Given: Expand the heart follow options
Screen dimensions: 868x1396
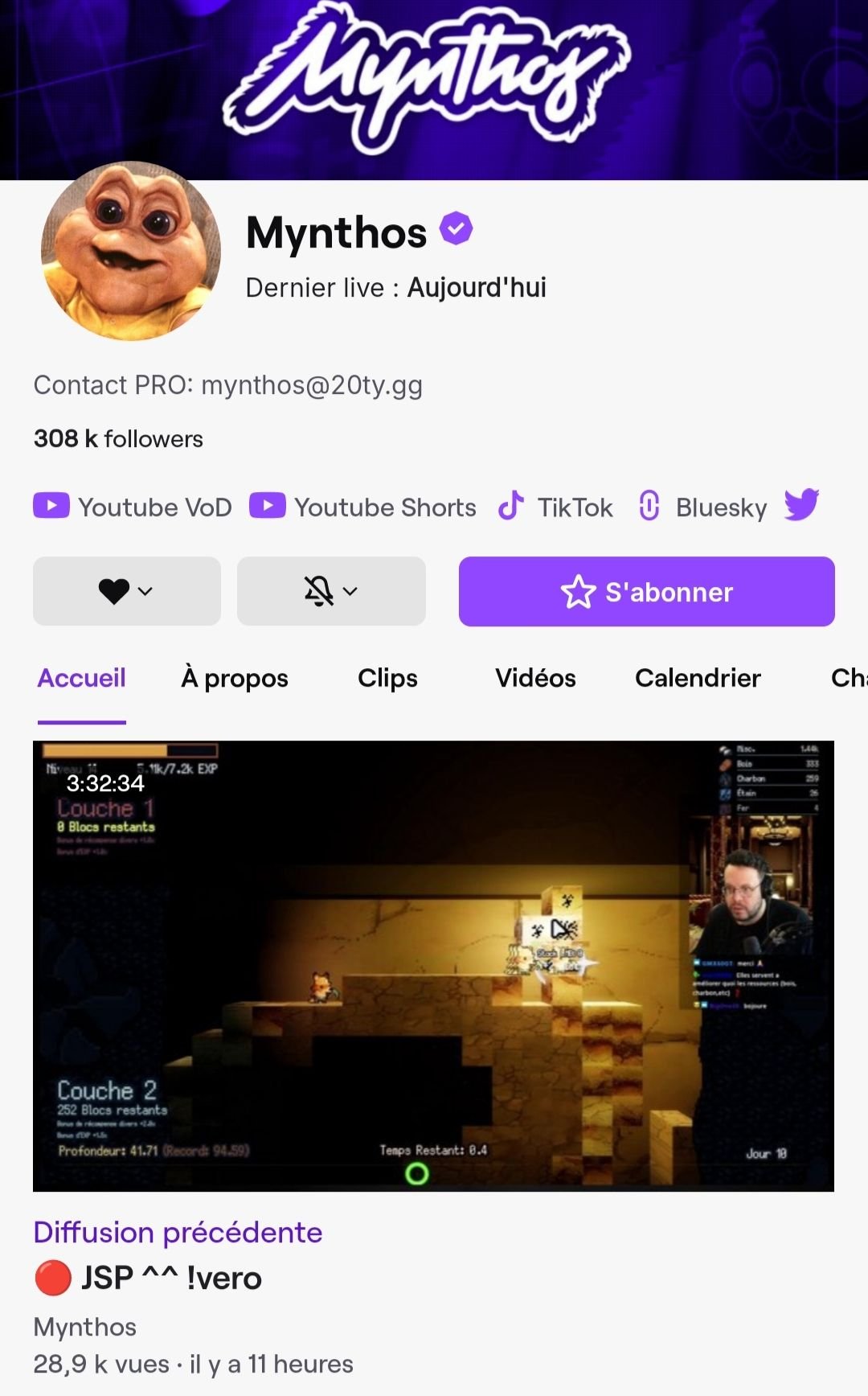Looking at the screenshot, I should pyautogui.click(x=126, y=591).
